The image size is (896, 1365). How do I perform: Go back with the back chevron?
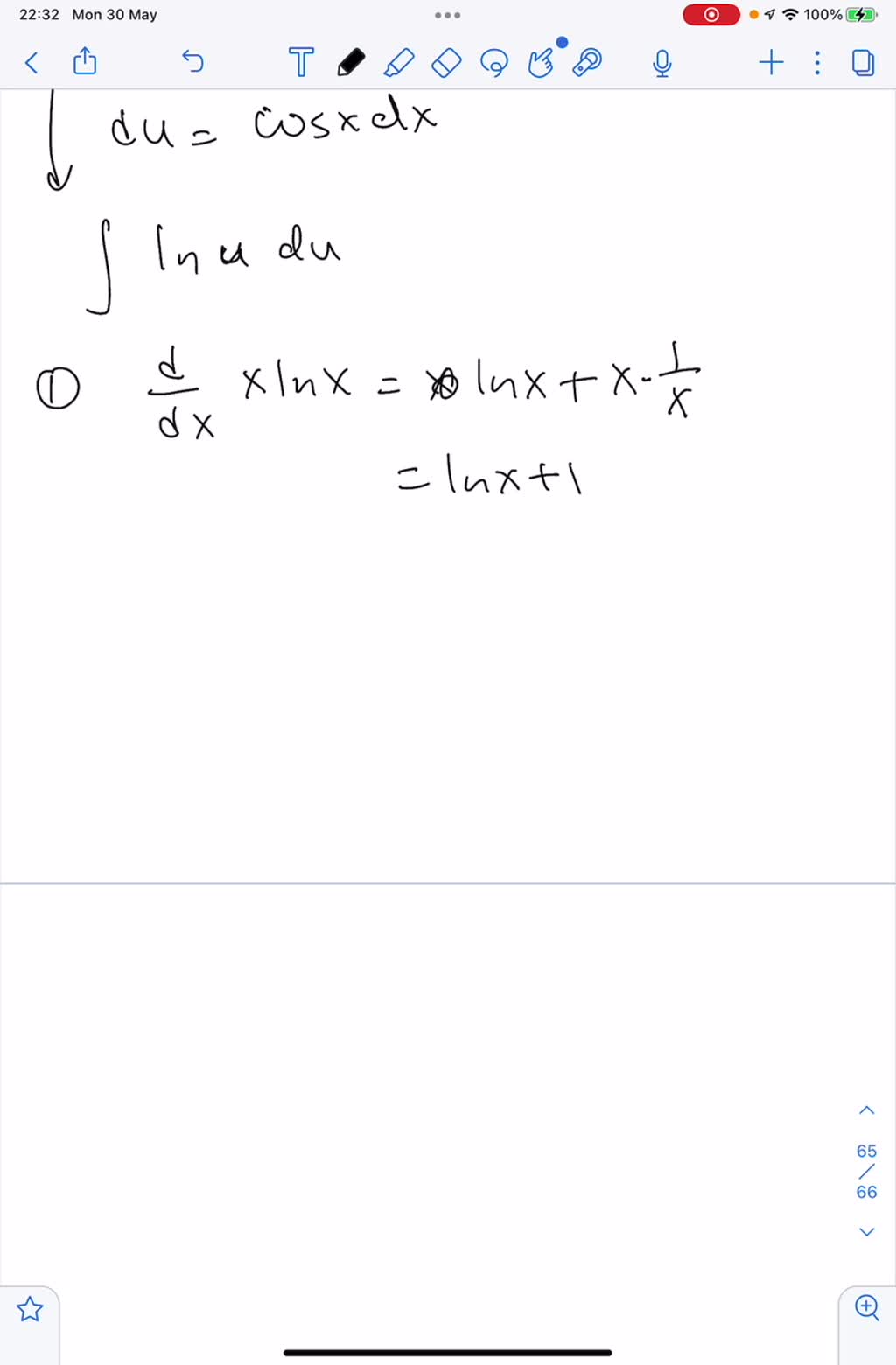31,62
